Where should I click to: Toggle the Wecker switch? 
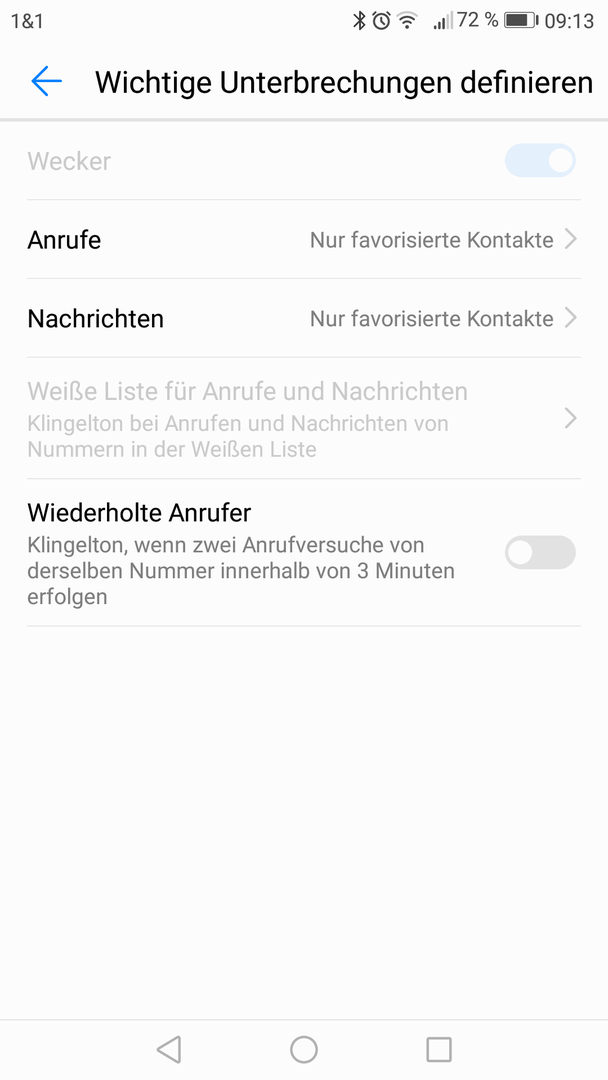pos(540,160)
